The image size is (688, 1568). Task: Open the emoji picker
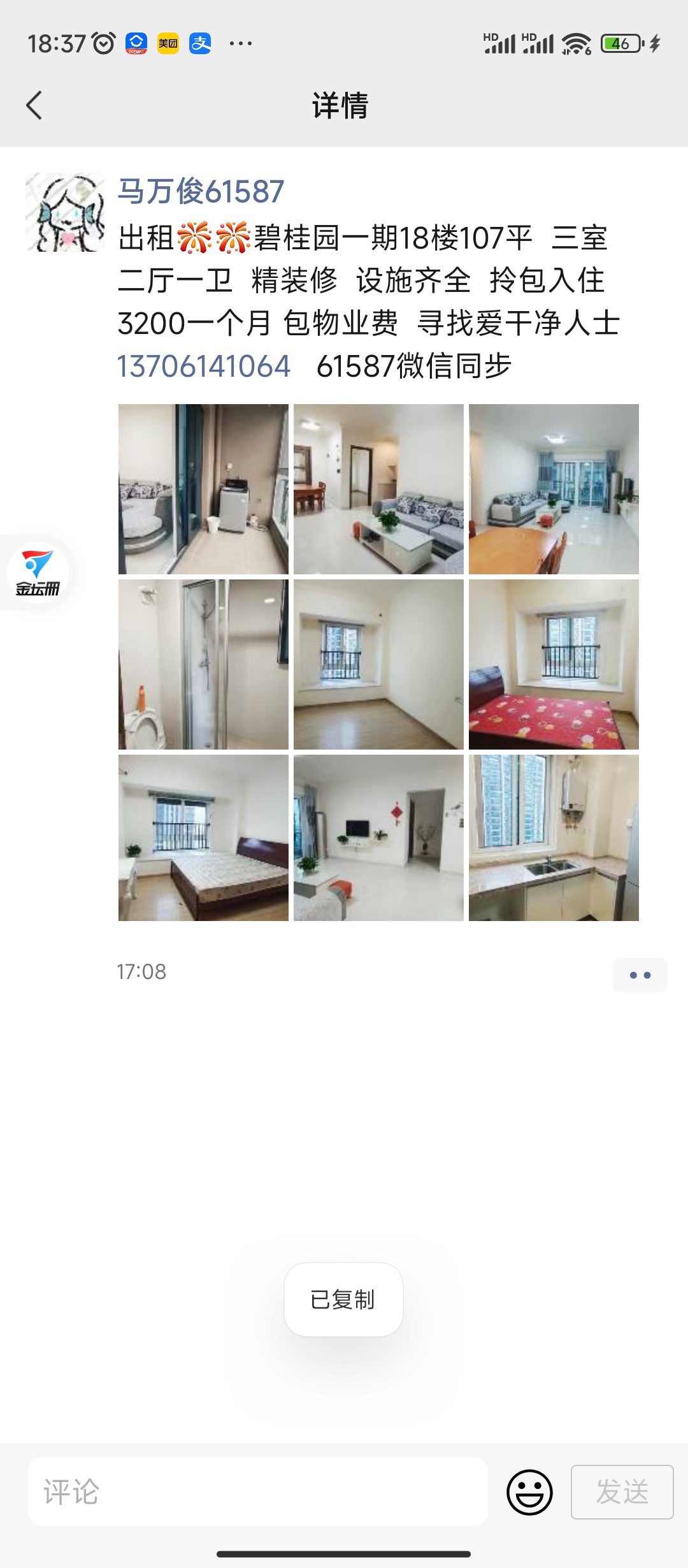[x=529, y=1492]
